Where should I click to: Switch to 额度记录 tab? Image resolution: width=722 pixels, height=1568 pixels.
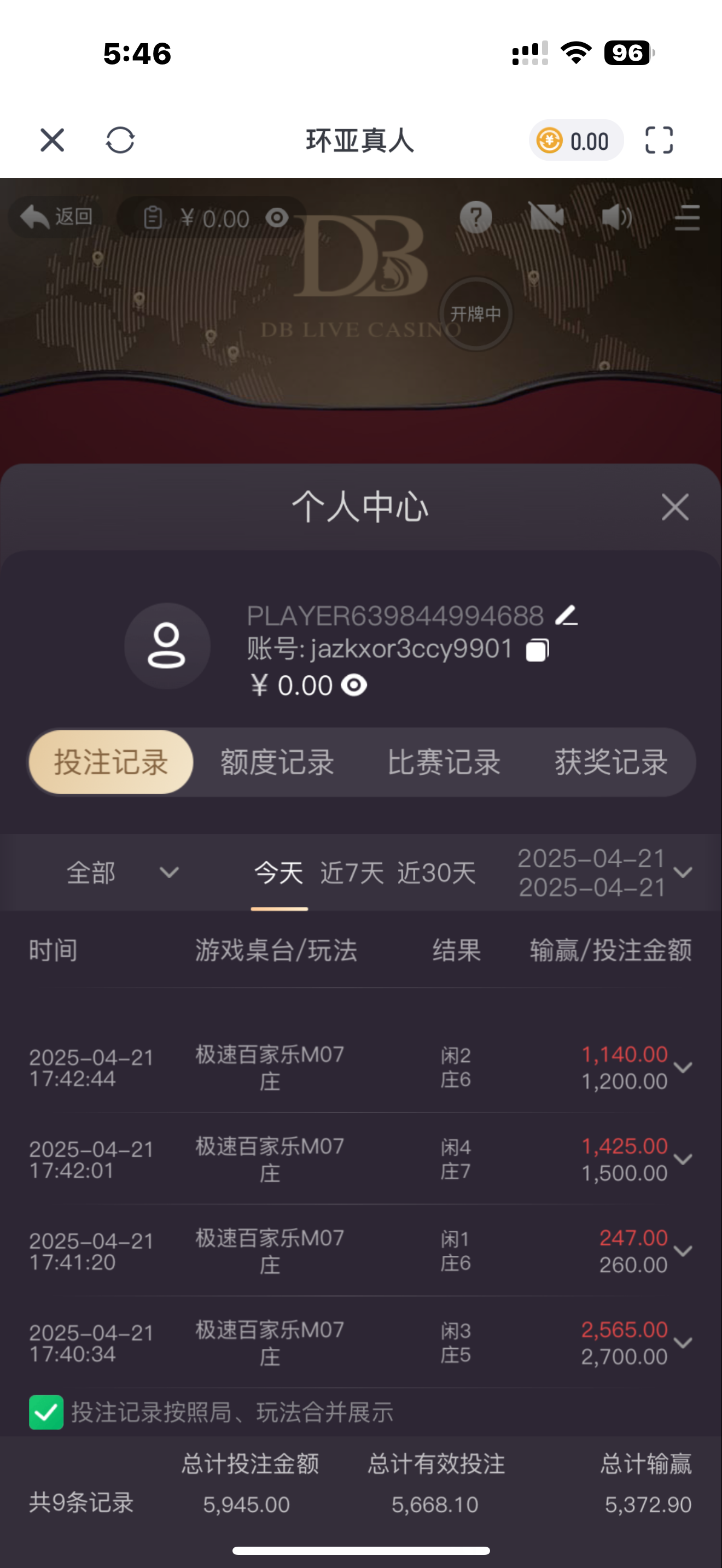pyautogui.click(x=277, y=762)
